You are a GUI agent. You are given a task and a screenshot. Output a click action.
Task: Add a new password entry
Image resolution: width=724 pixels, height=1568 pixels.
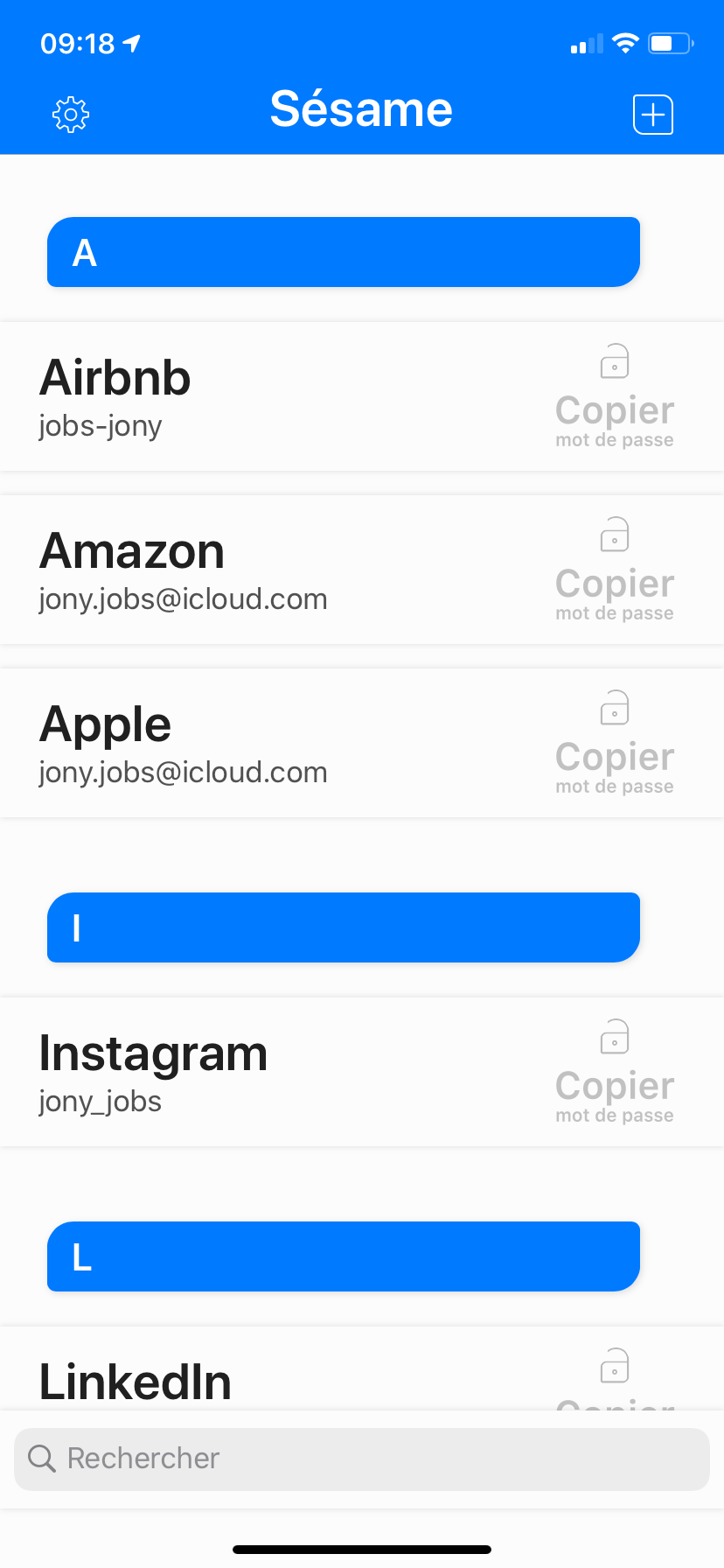652,115
